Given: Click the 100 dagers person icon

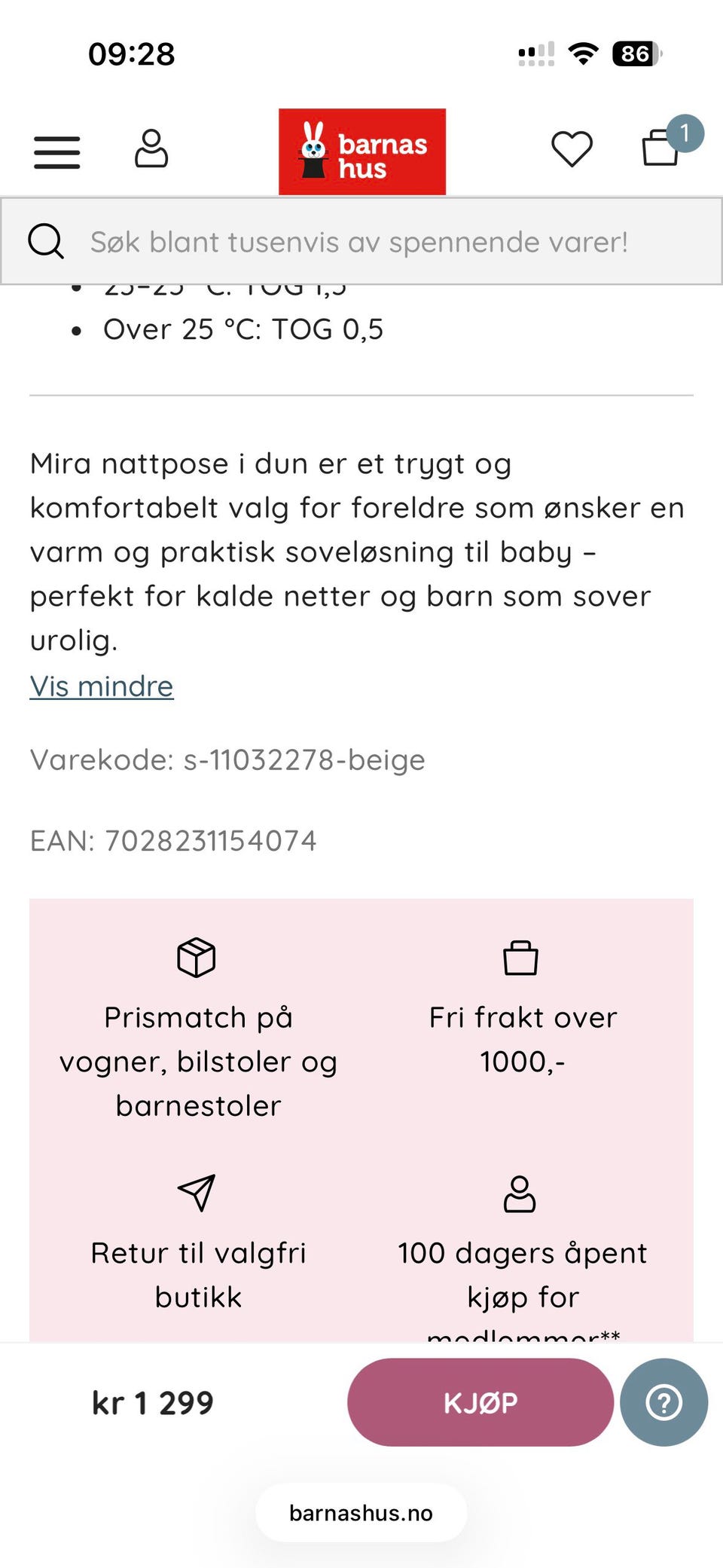Looking at the screenshot, I should click(520, 1194).
